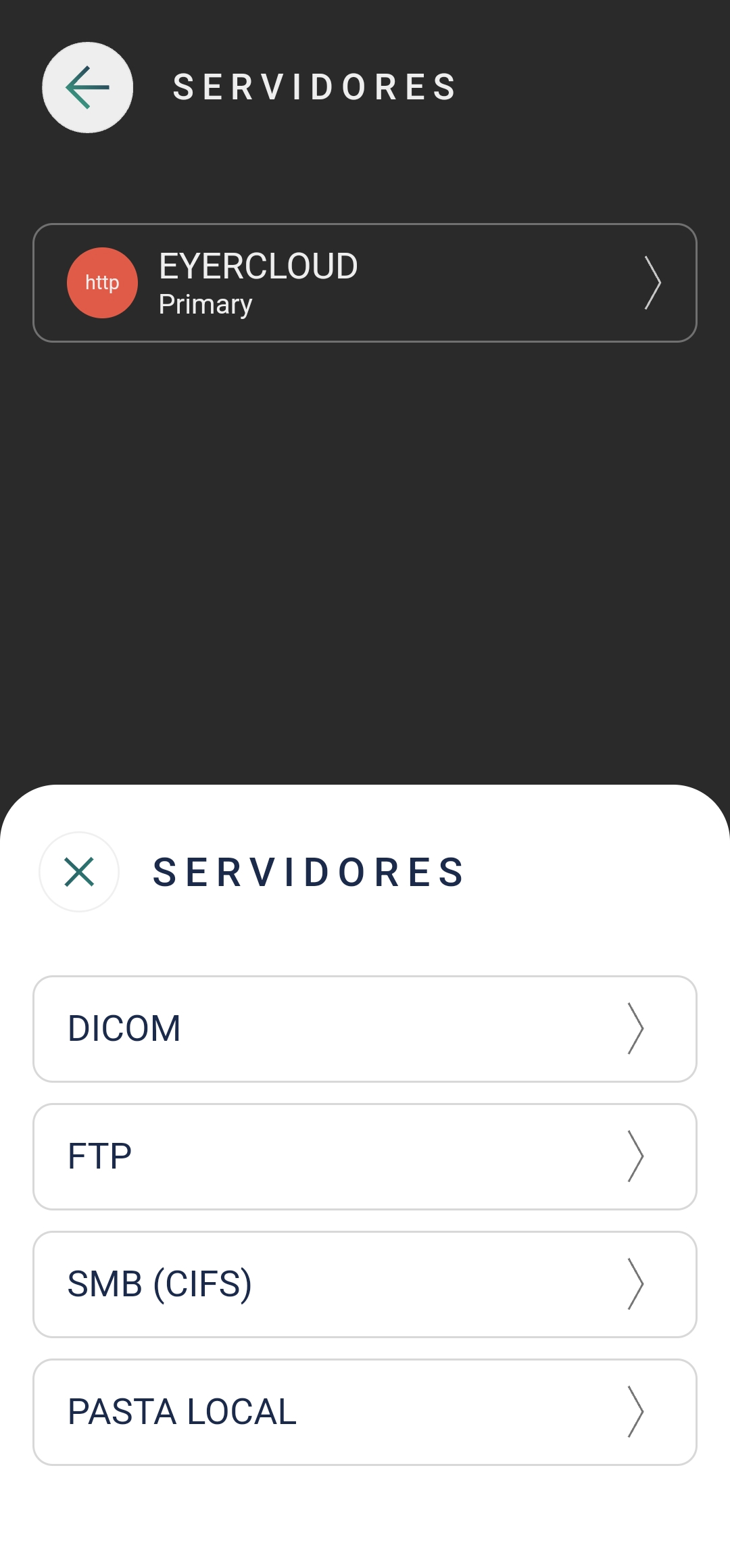
Task: Choose the FTP server option
Action: [365, 1156]
